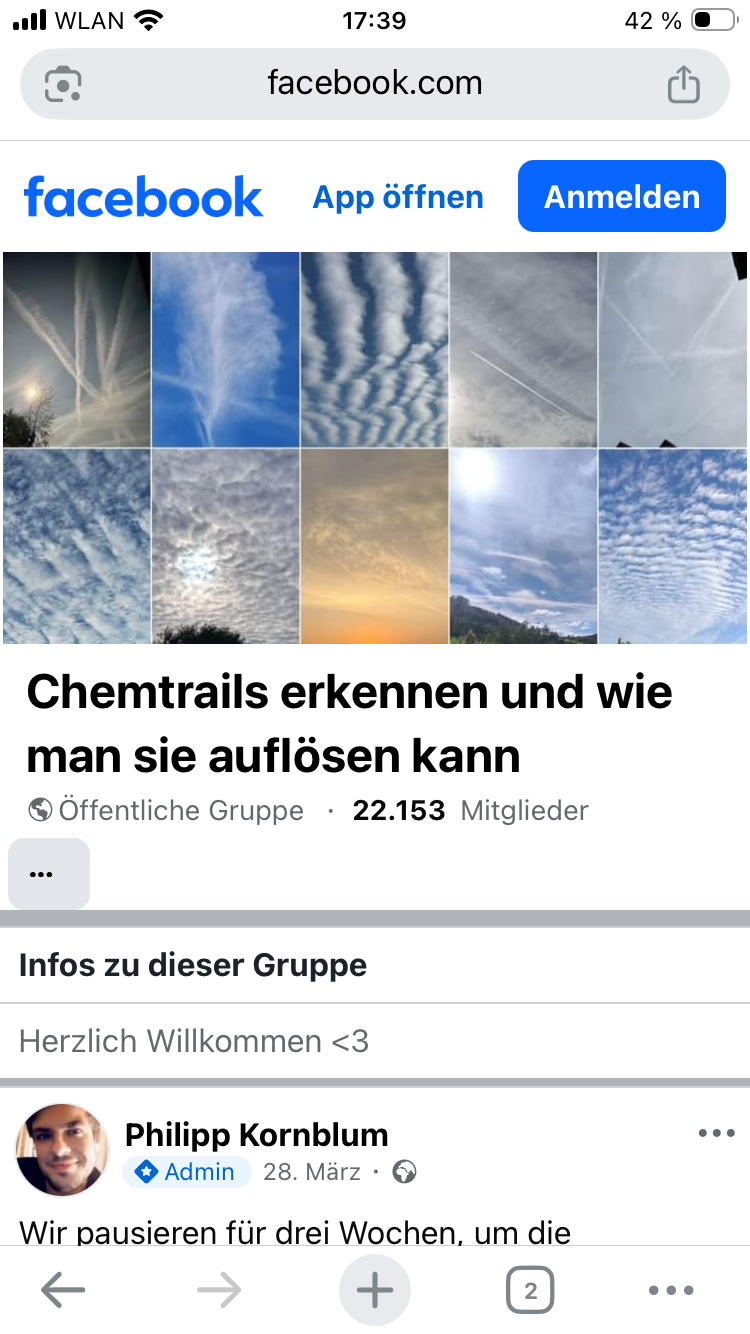This screenshot has width=750, height=1334.
Task: Tap the Anmelden button
Action: click(x=621, y=197)
